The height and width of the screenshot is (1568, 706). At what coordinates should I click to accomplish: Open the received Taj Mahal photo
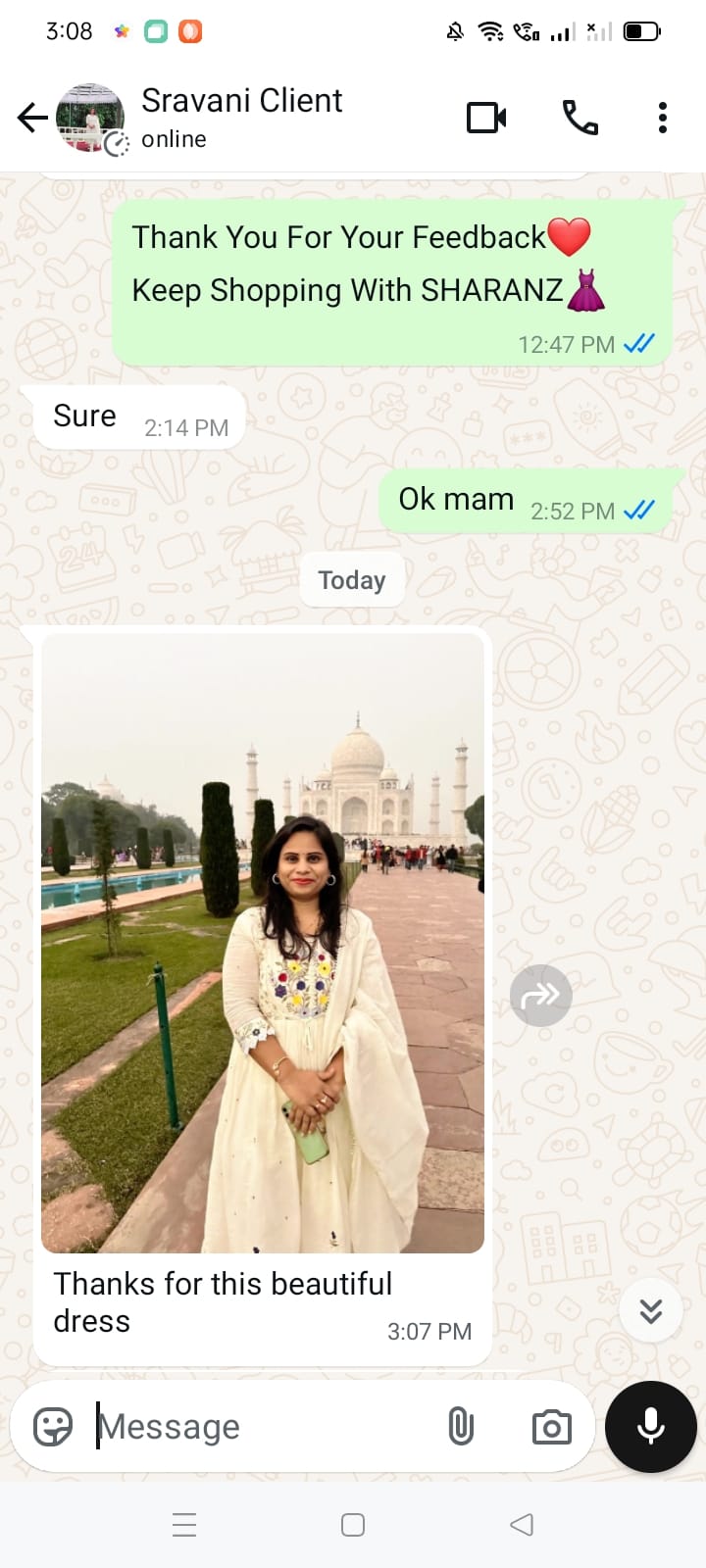pos(263,943)
